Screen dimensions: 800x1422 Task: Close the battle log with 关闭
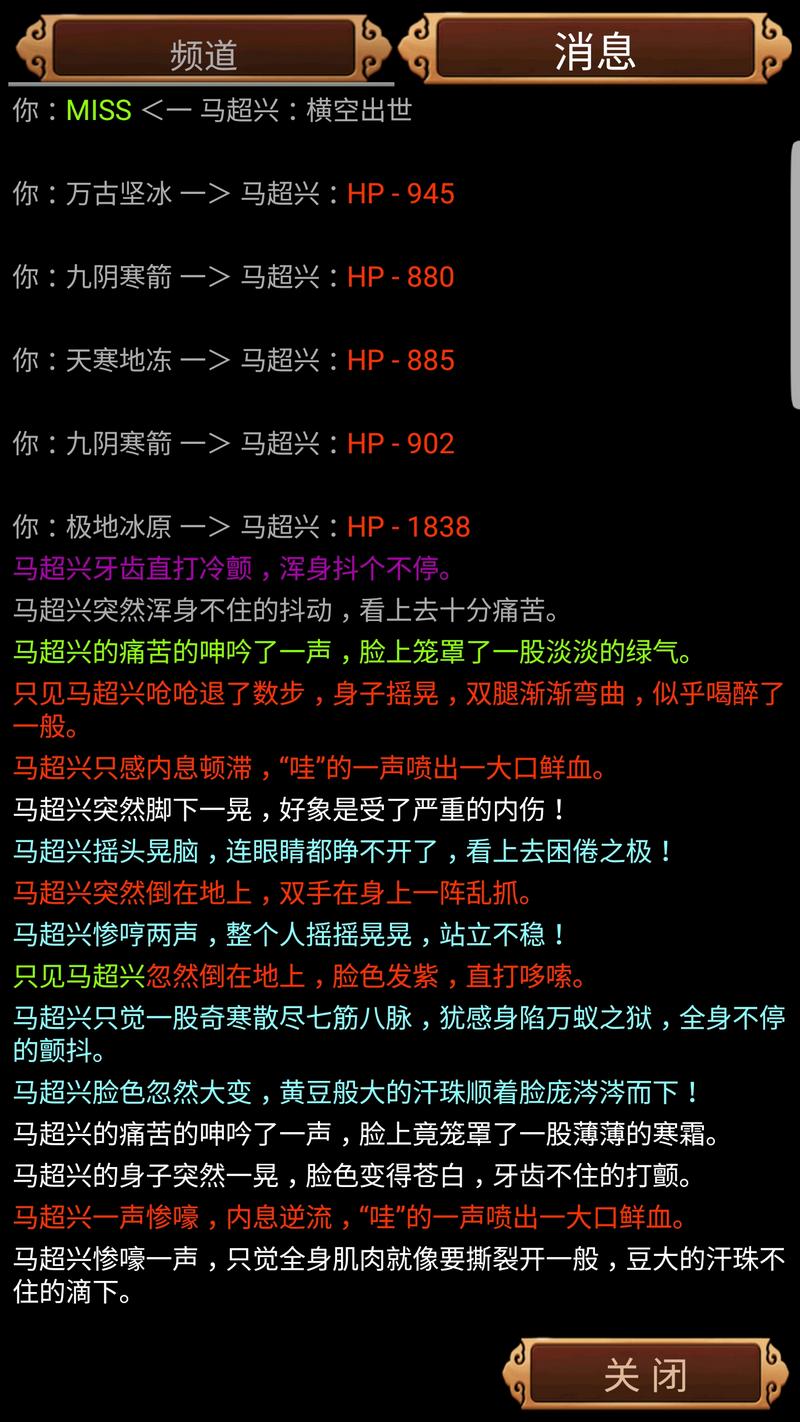tap(646, 1376)
